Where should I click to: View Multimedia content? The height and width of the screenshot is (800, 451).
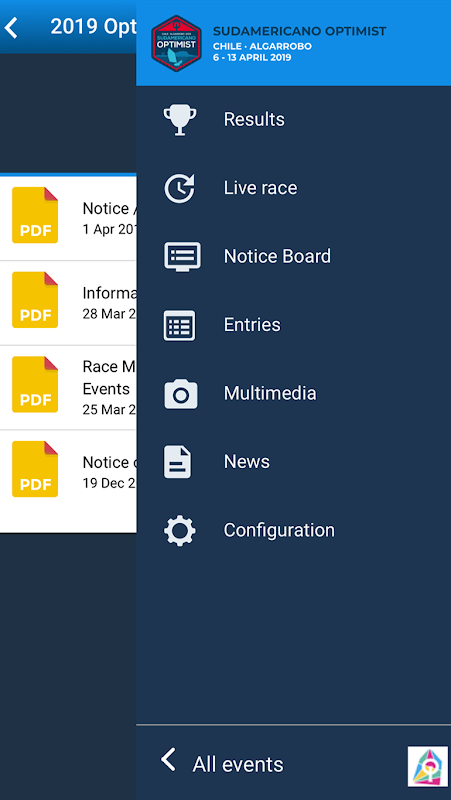293,393
